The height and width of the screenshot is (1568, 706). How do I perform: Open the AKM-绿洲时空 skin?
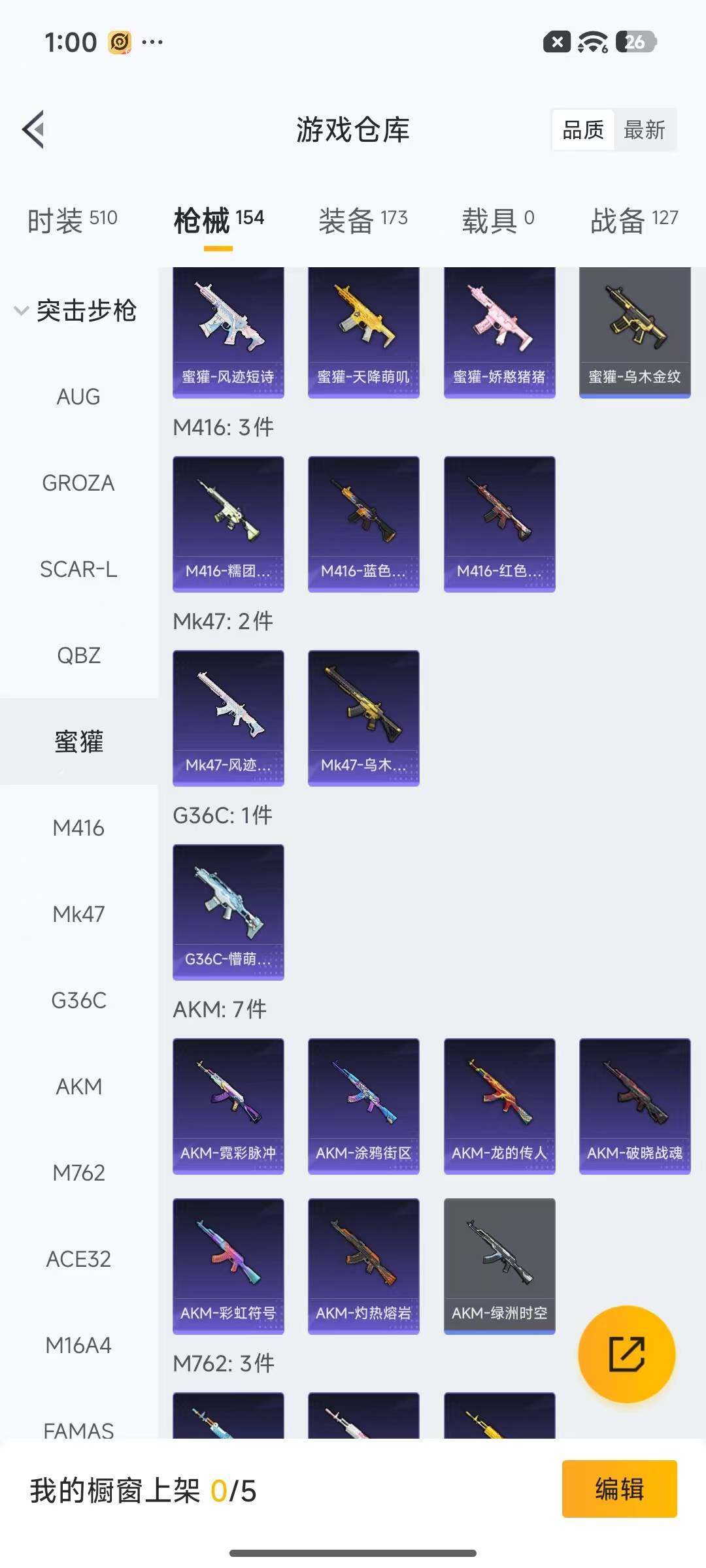[x=499, y=1266]
